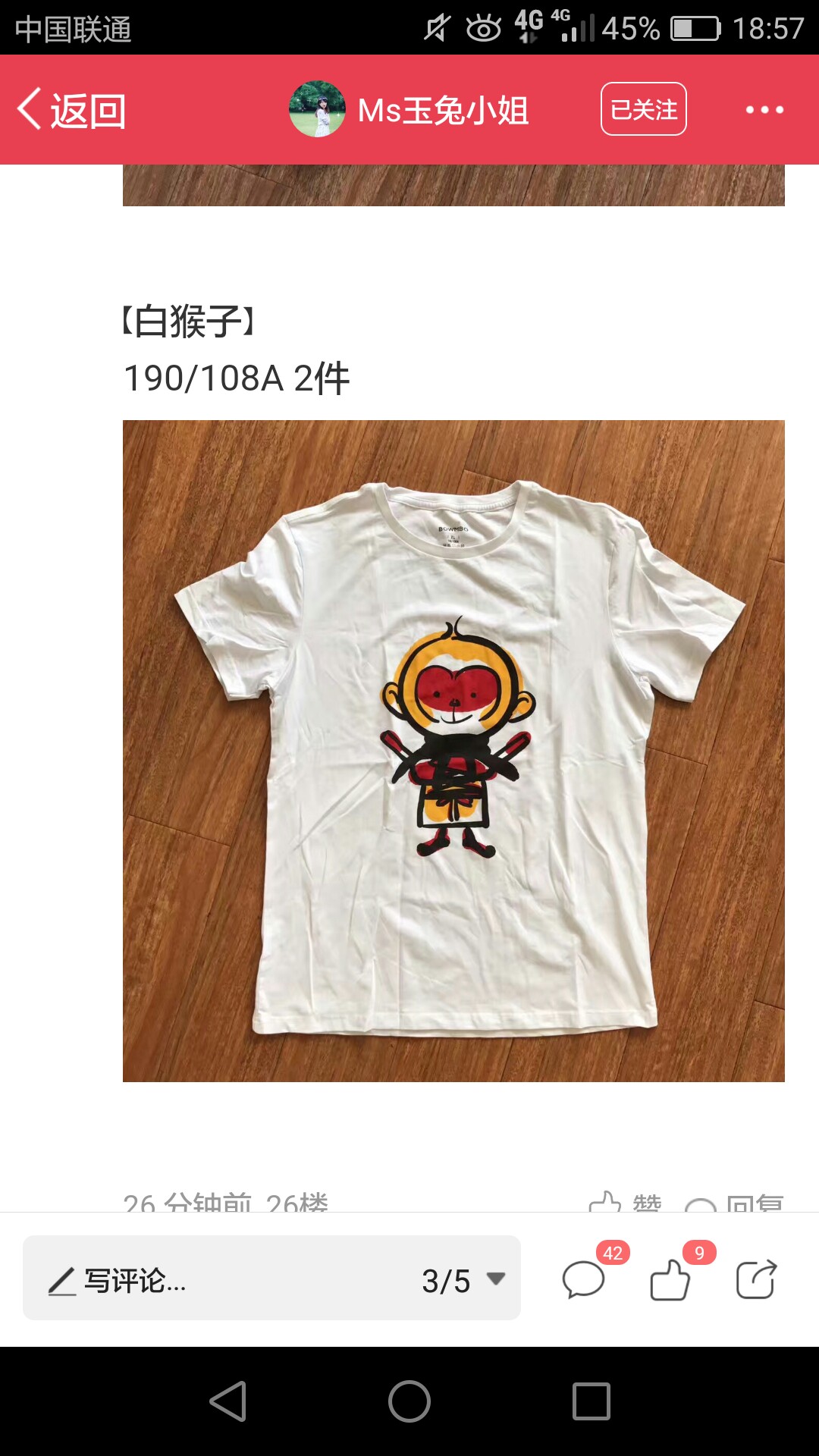Go back using 返回 button
This screenshot has height=1456, width=819.
coord(72,111)
